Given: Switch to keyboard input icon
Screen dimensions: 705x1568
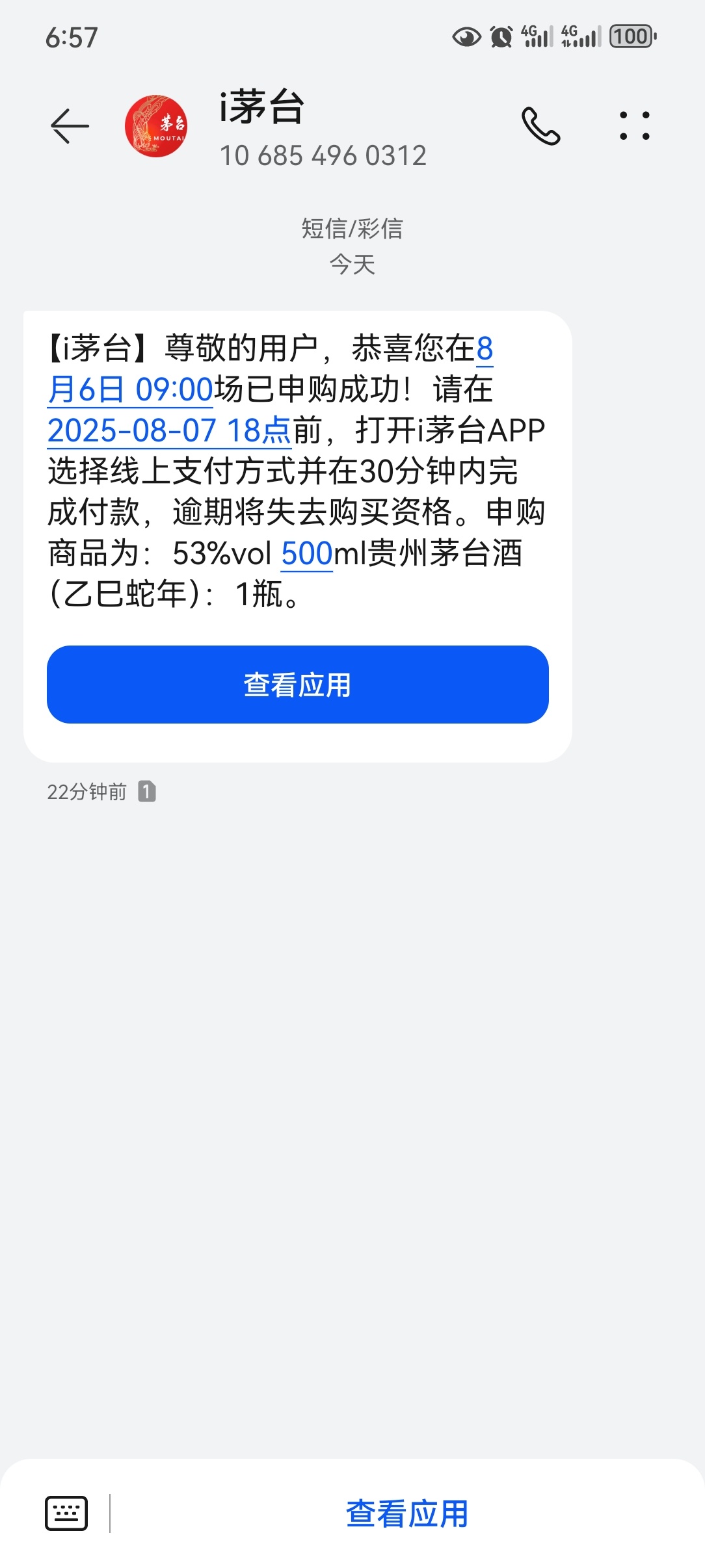Looking at the screenshot, I should (x=66, y=1513).
